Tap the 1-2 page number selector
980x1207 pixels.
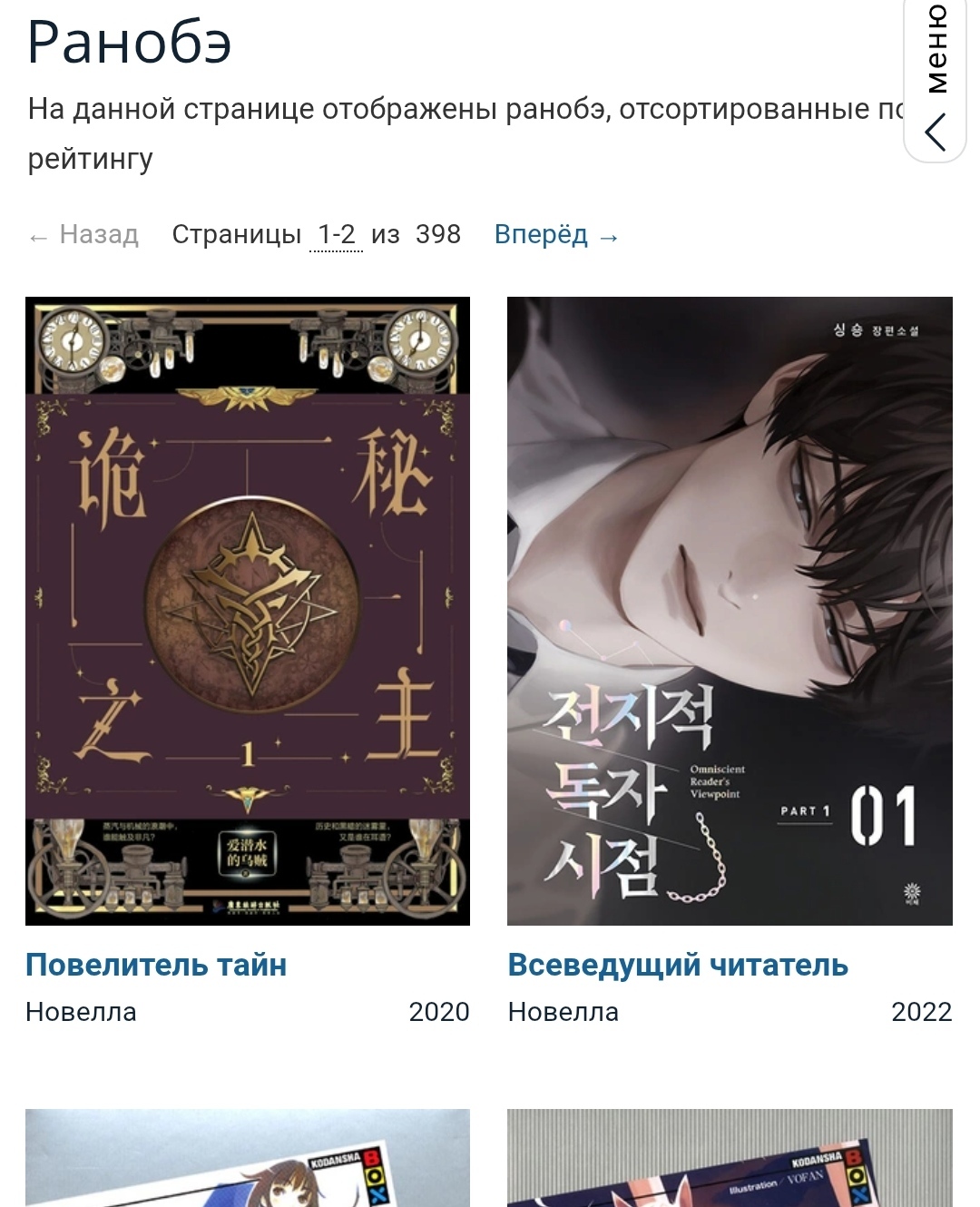[x=337, y=235]
